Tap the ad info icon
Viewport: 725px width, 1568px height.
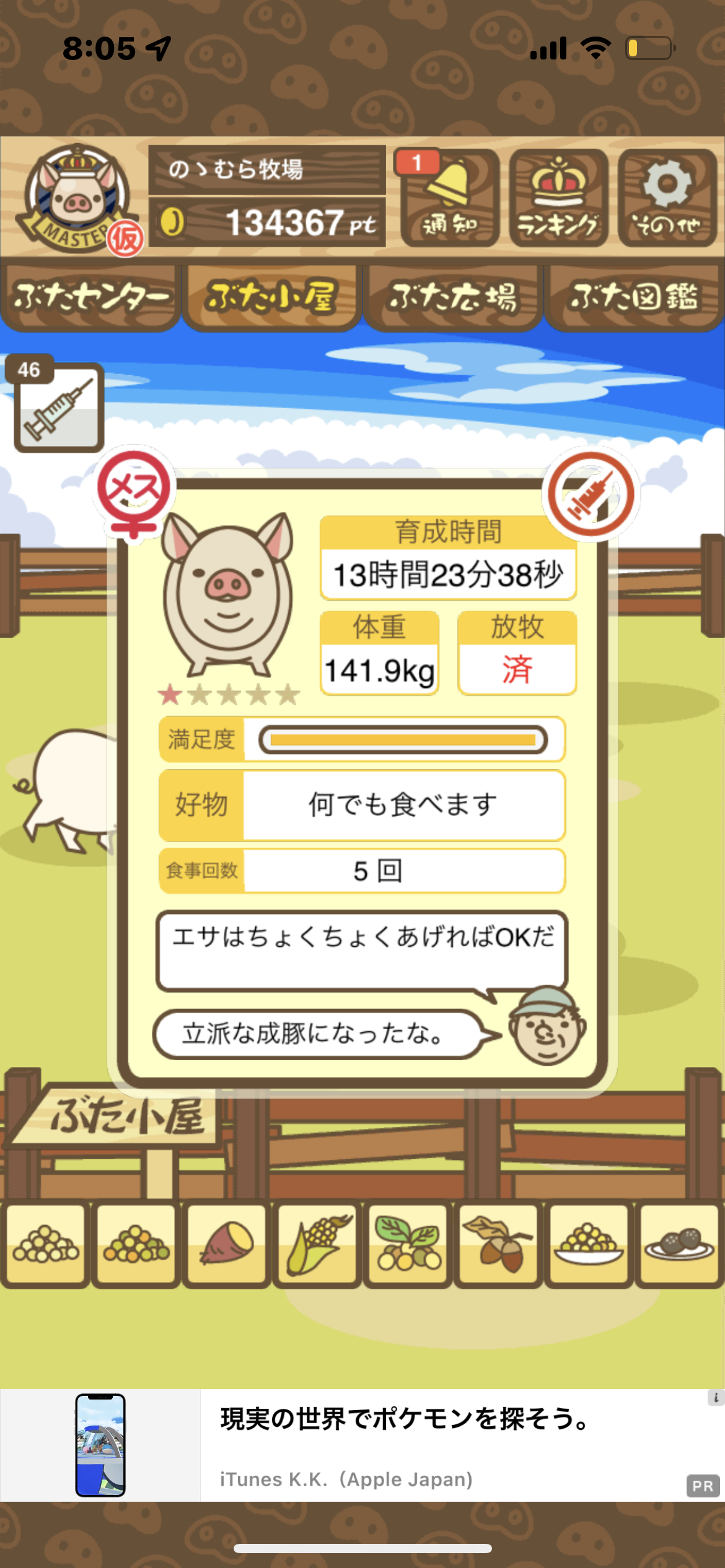coord(716,1398)
